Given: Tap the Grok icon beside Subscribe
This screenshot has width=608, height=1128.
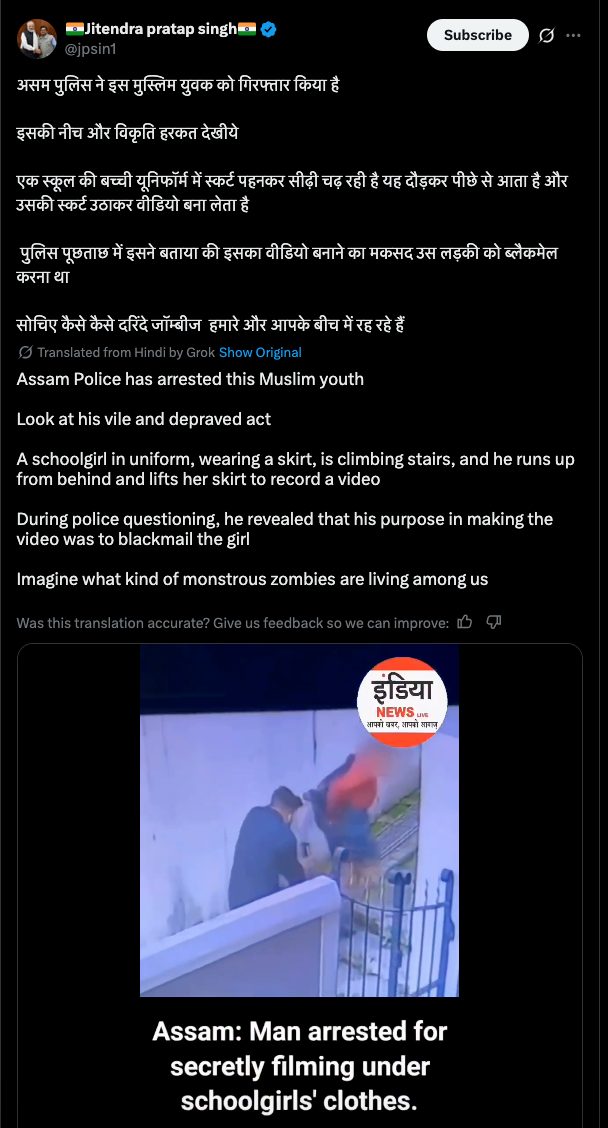Looking at the screenshot, I should (x=546, y=35).
